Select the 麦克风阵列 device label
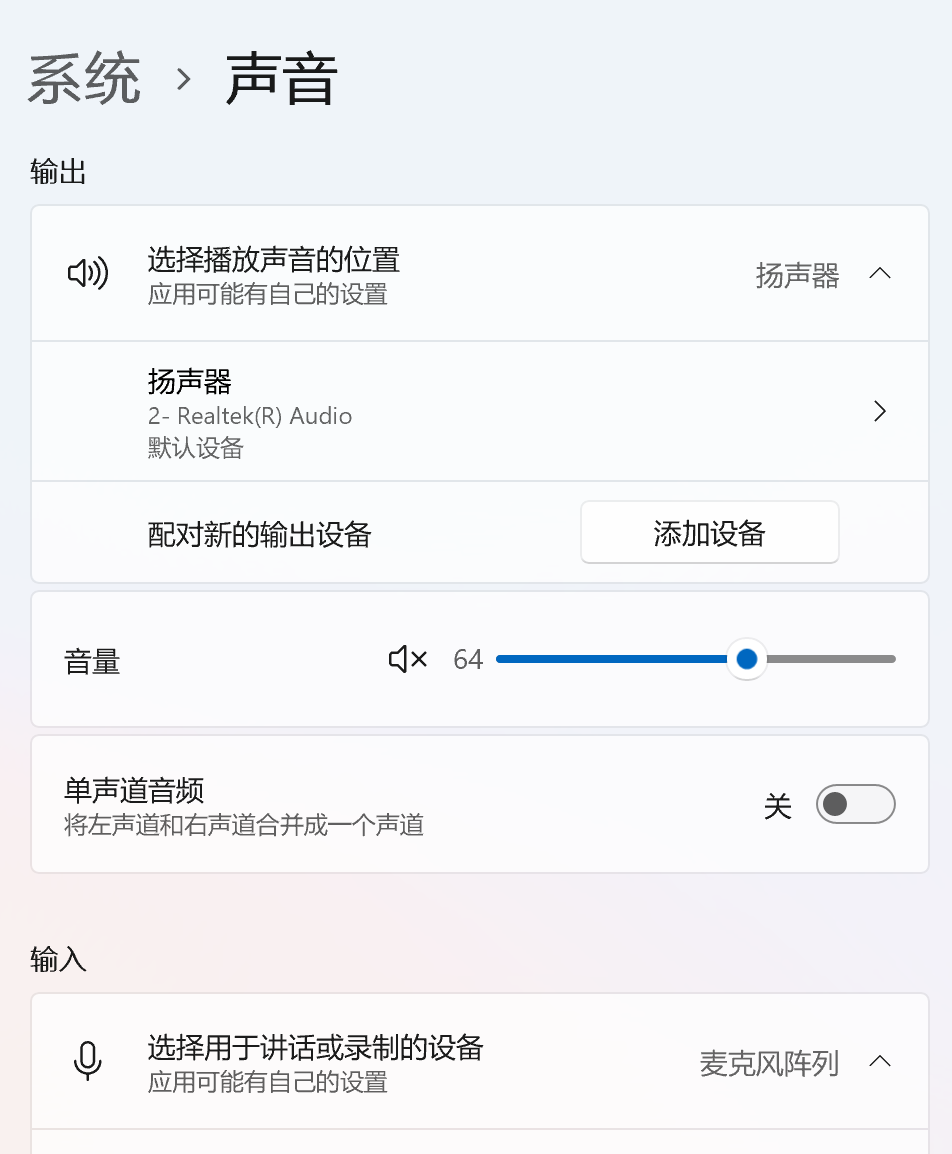952x1154 pixels. pyautogui.click(x=768, y=1064)
